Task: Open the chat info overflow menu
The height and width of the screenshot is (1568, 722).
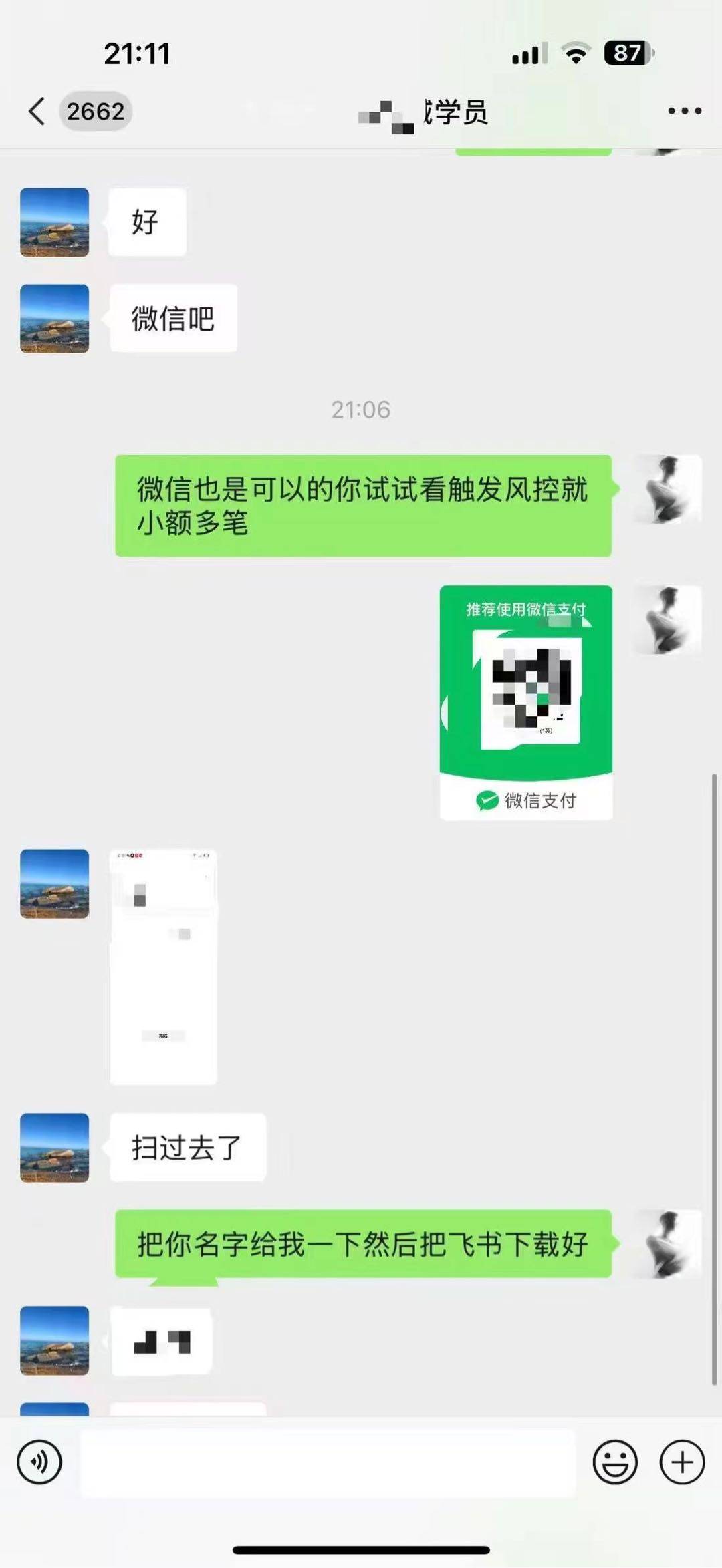Action: pyautogui.click(x=684, y=111)
